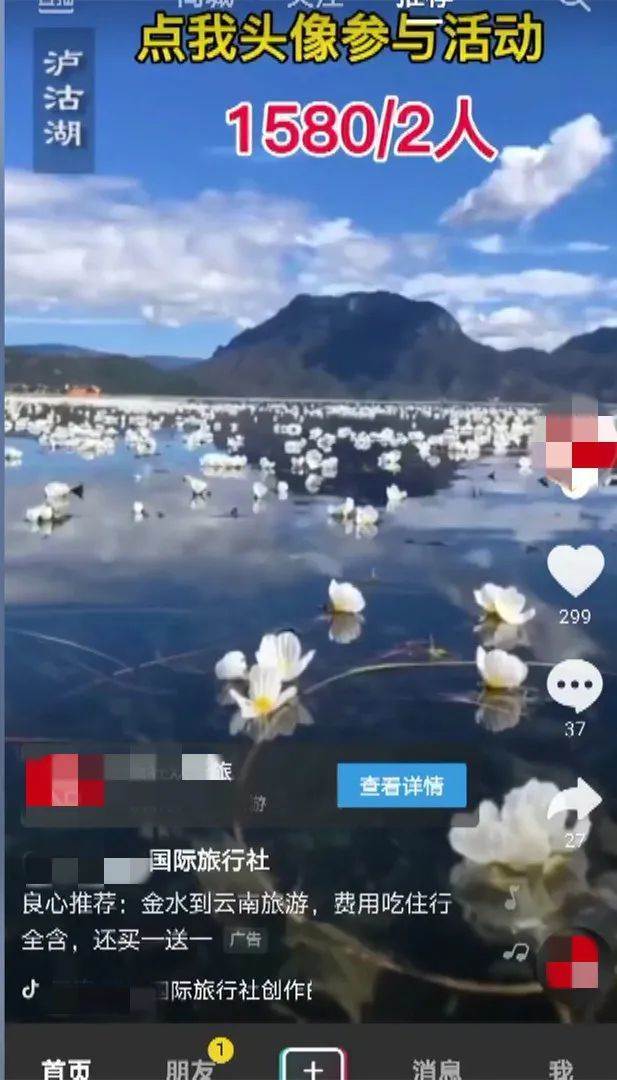617x1080 pixels.
Task: Open search with the magnifier icon
Action: 575,5
